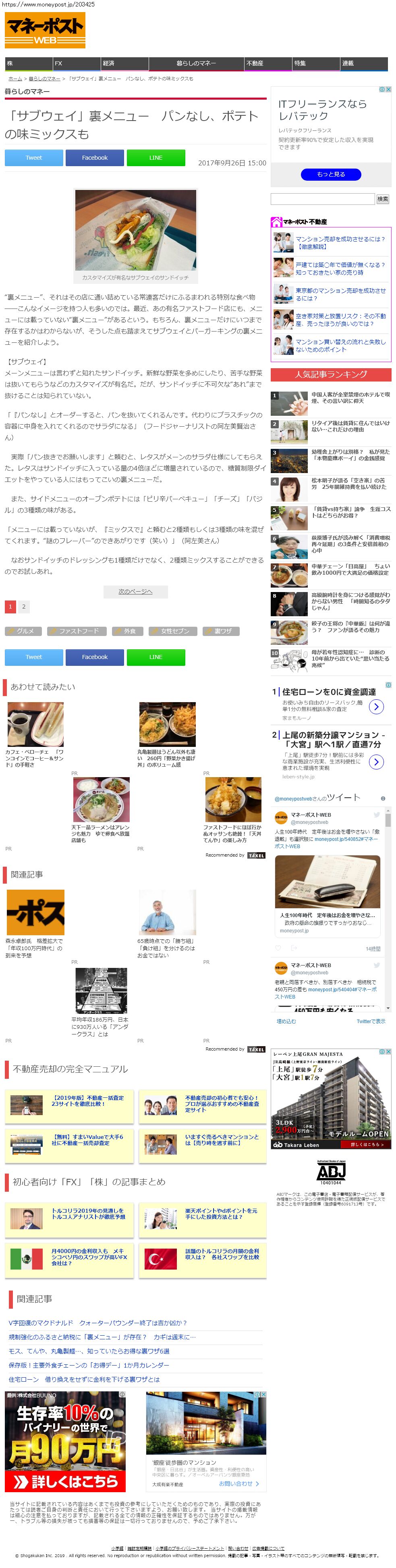This screenshot has height=1568, width=396.
Task: Go to 次のページへ
Action: click(x=135, y=591)
